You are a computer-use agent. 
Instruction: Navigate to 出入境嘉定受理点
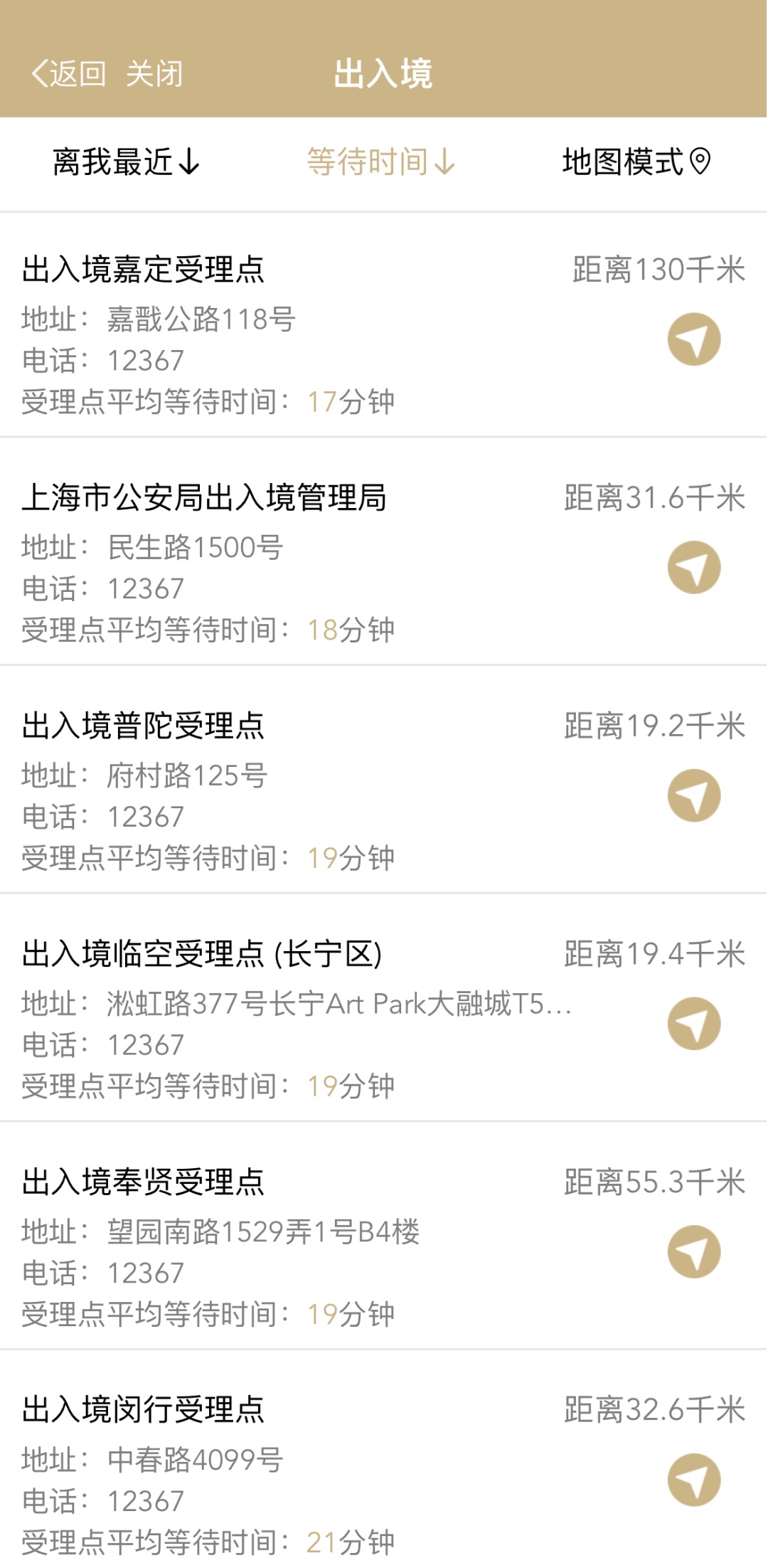tap(694, 339)
